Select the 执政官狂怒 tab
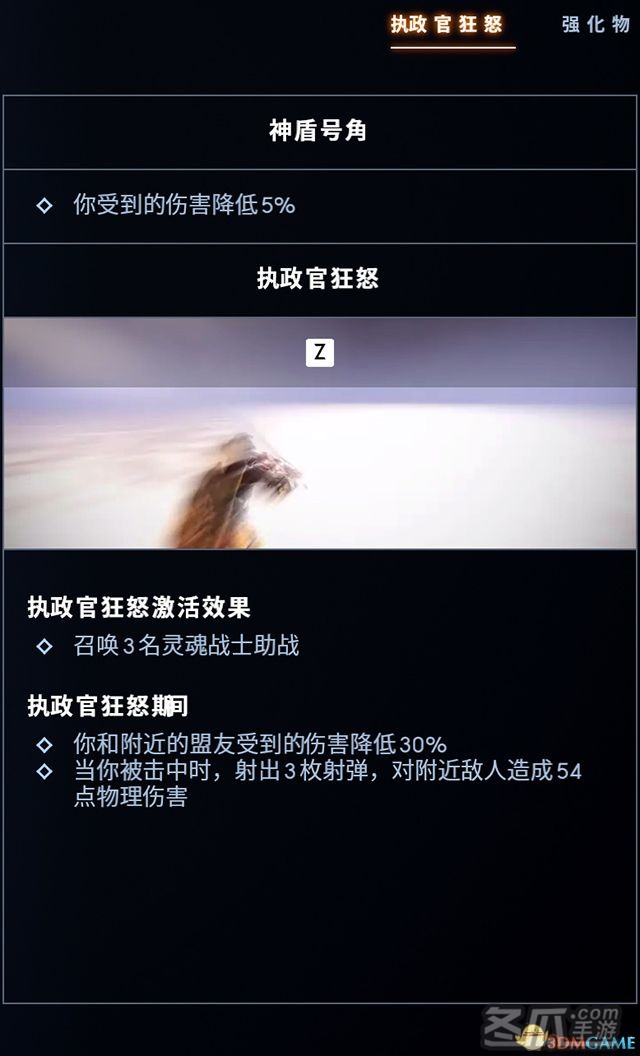640x1056 pixels. point(447,24)
